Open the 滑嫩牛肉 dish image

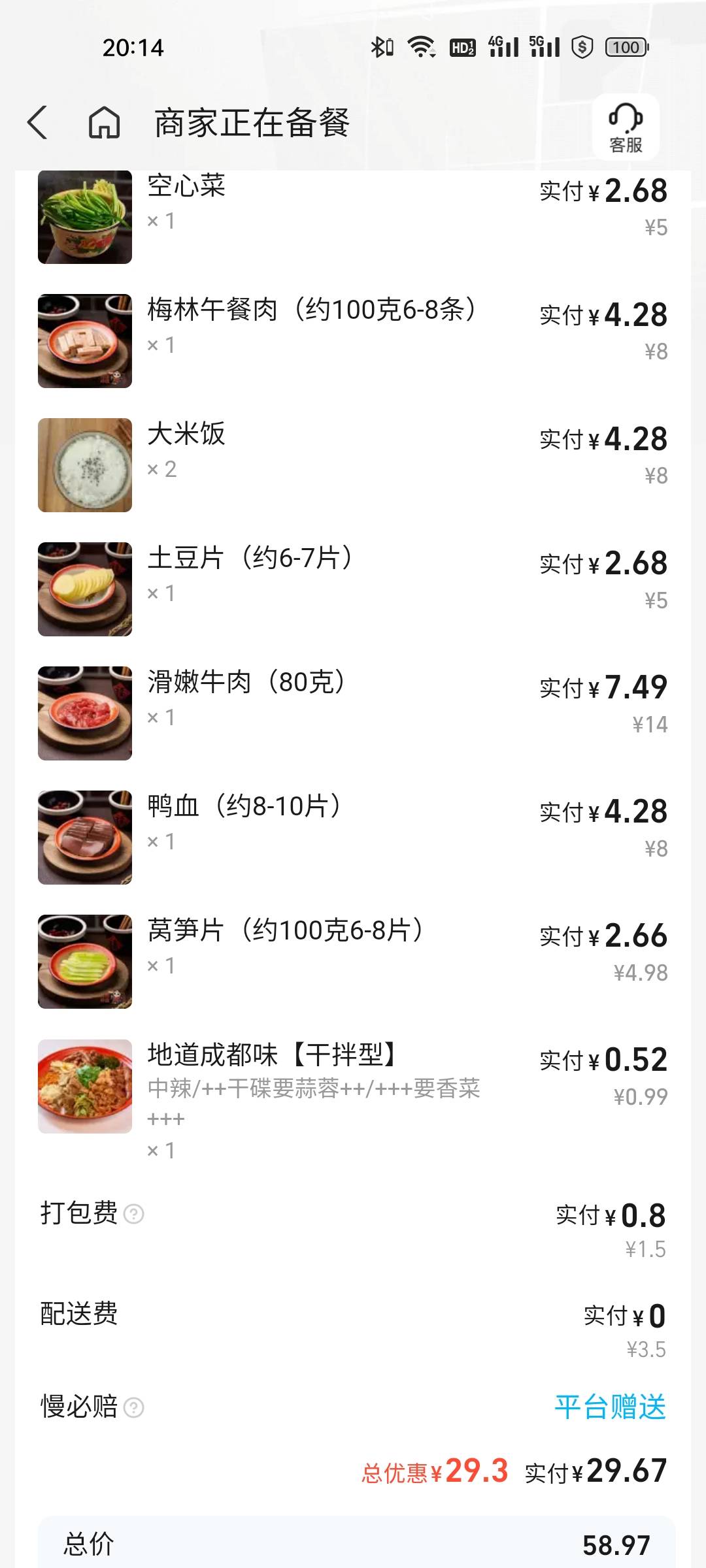85,713
